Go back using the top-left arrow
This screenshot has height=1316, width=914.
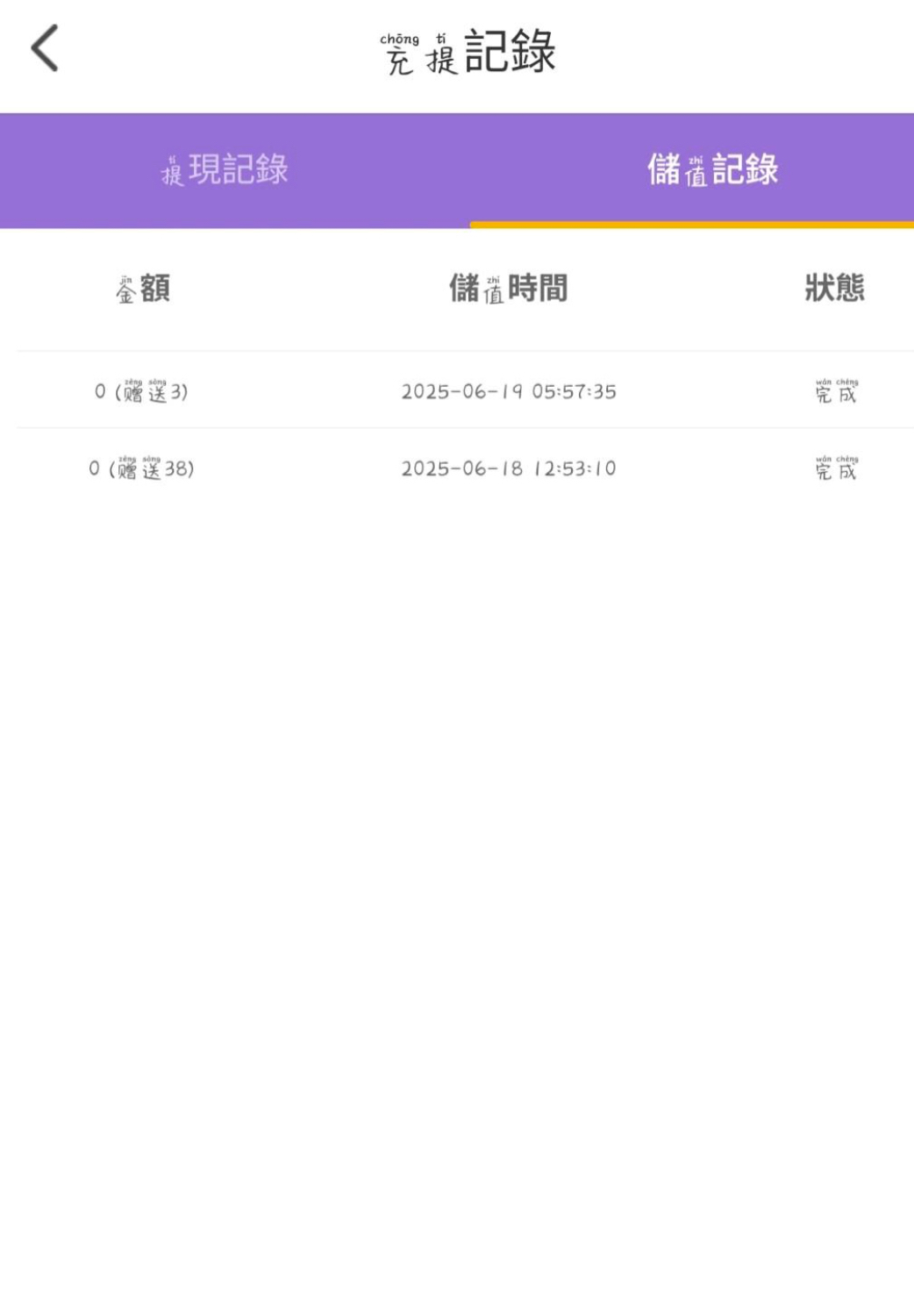coord(45,48)
